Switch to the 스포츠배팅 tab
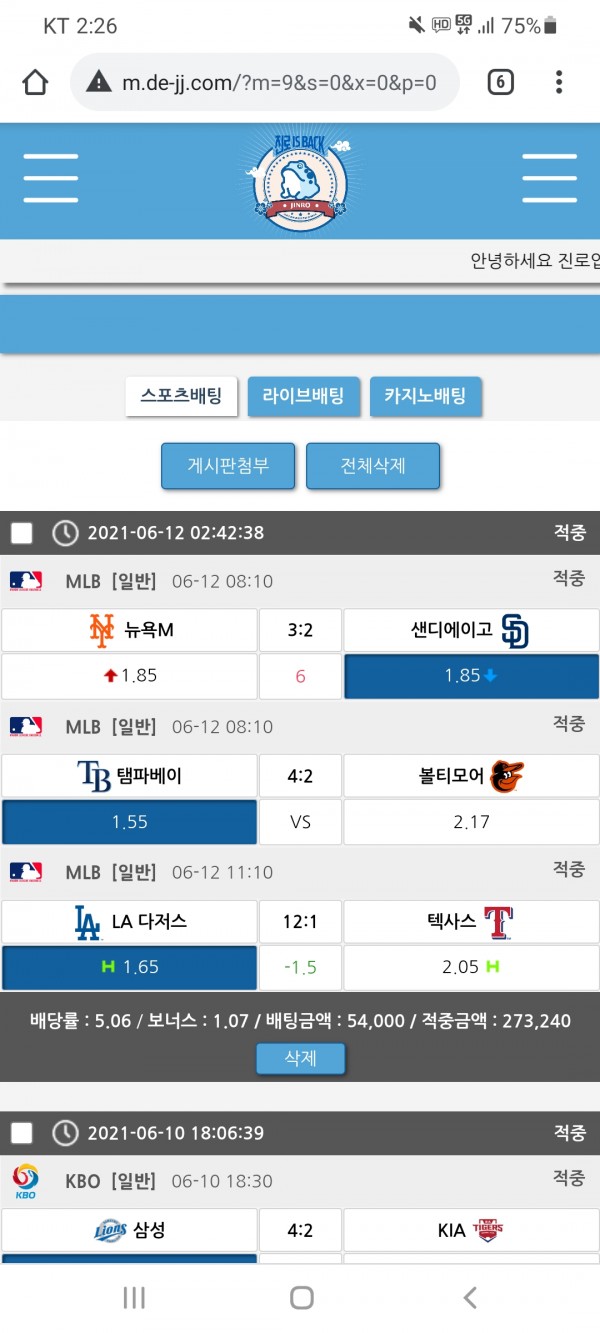600x1333 pixels. (181, 396)
